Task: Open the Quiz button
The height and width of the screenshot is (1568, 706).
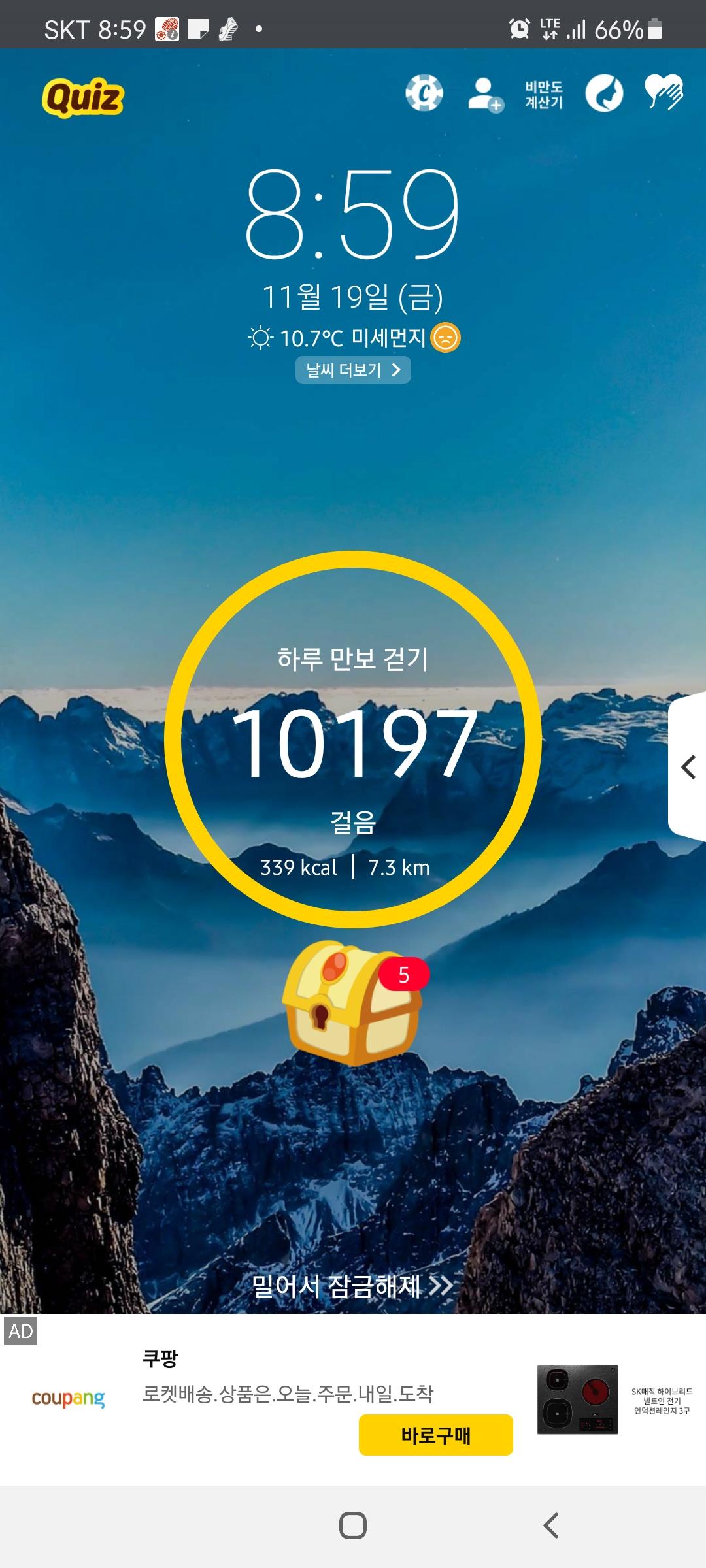Action: (x=83, y=98)
